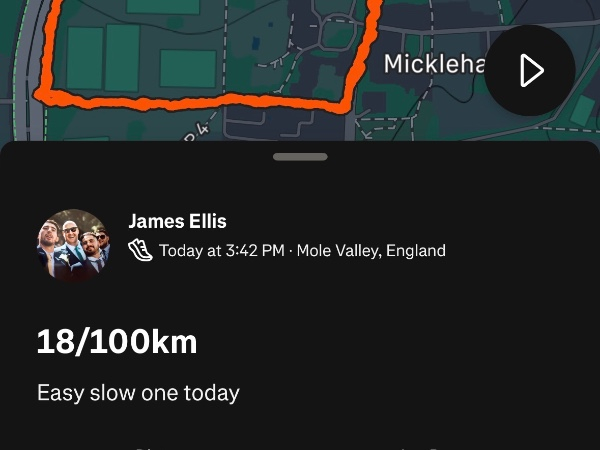
Task: Tap the bottom sheet drag handle
Action: (x=300, y=157)
